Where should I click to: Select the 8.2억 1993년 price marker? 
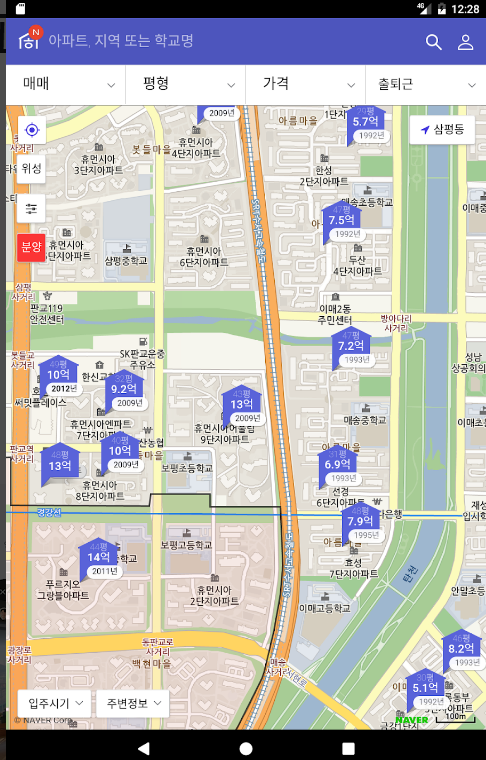(x=462, y=651)
